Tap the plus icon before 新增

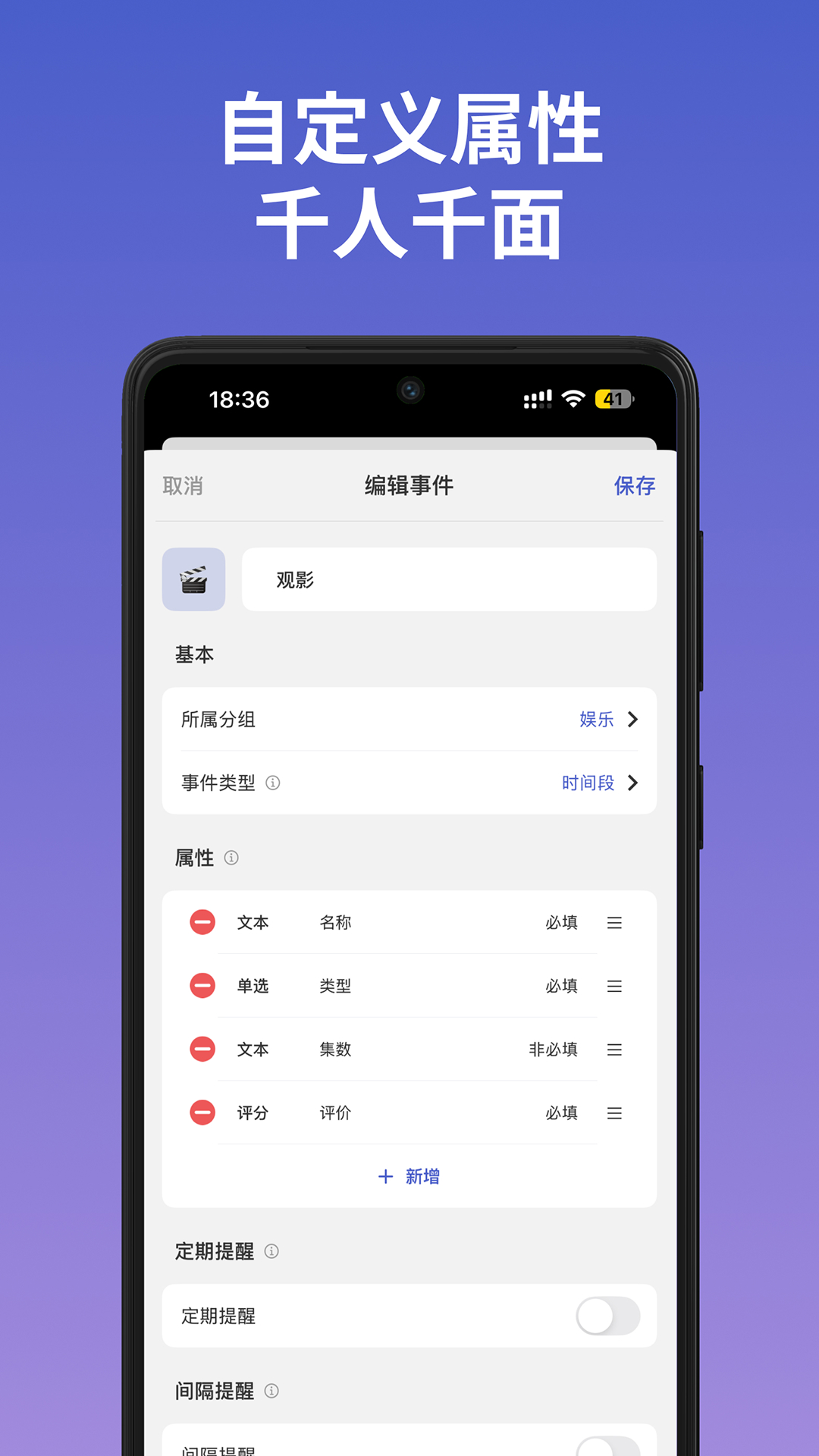pyautogui.click(x=384, y=1176)
